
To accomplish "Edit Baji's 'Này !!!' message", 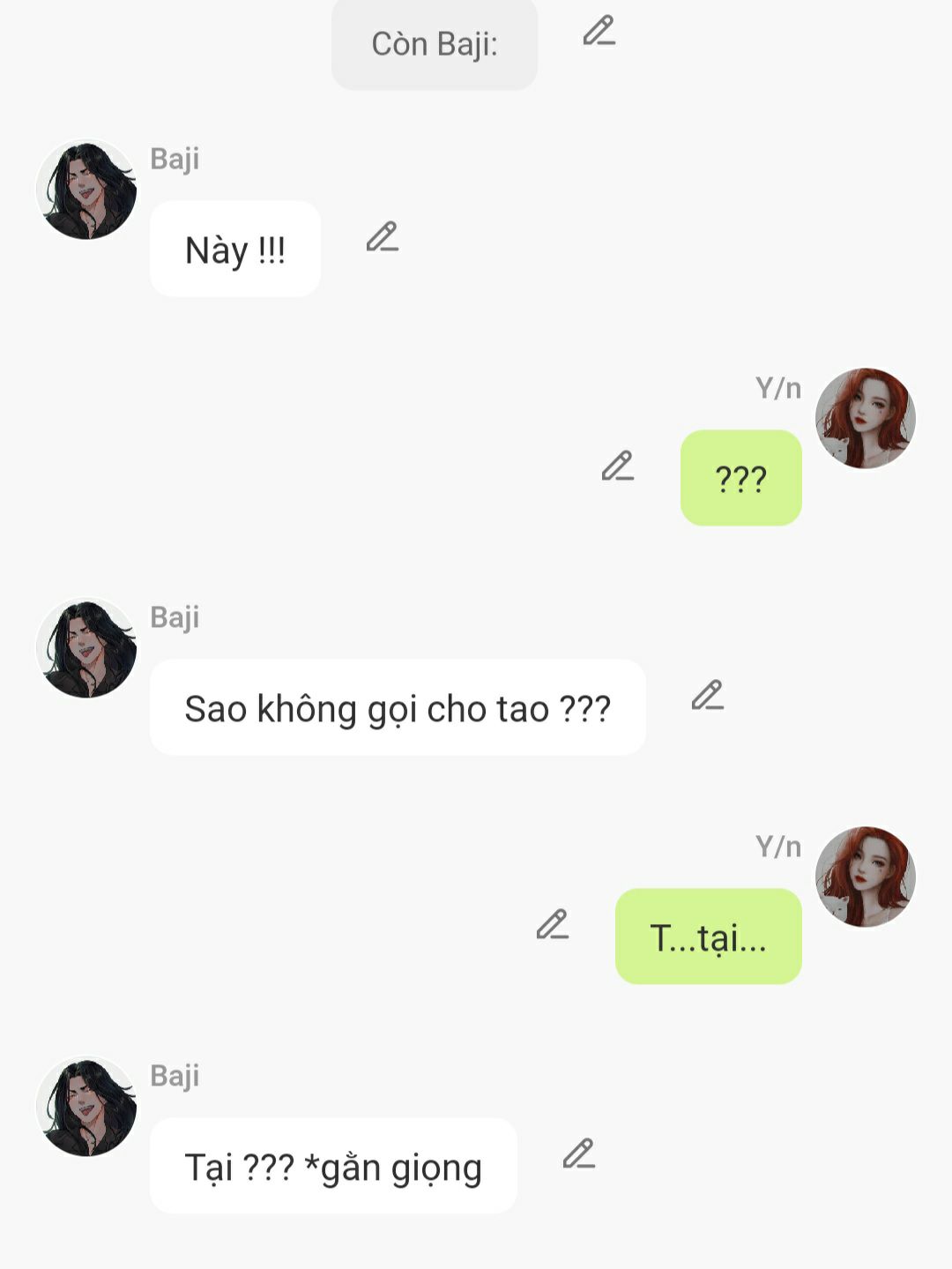I will click(x=383, y=237).
